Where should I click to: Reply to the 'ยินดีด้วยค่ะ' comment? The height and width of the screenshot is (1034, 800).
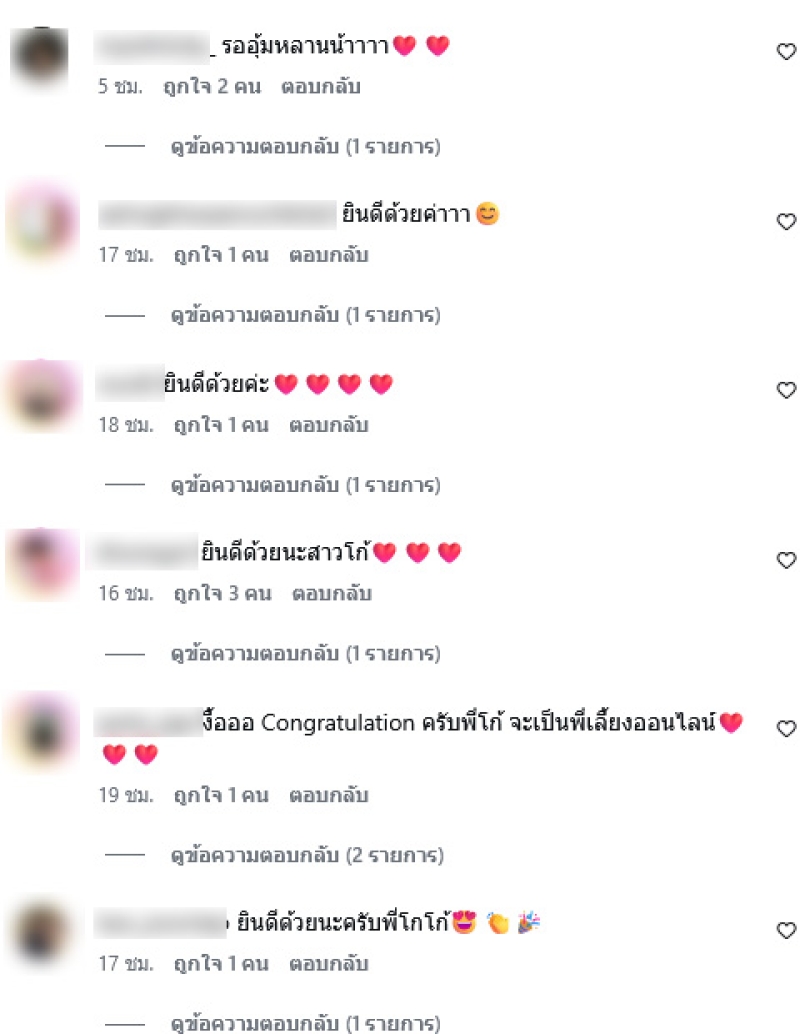tap(329, 425)
